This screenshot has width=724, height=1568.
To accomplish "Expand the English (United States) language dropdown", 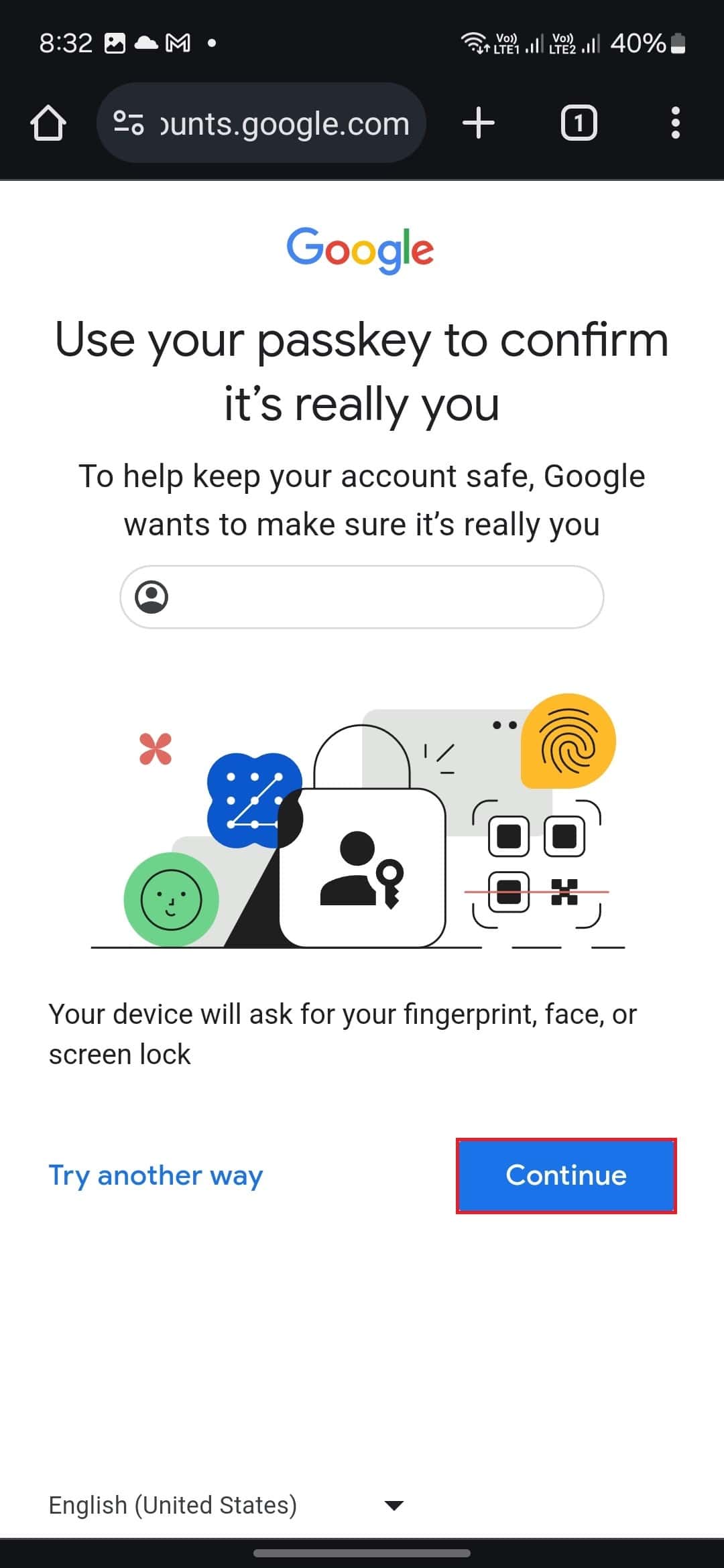I will pos(225,1505).
